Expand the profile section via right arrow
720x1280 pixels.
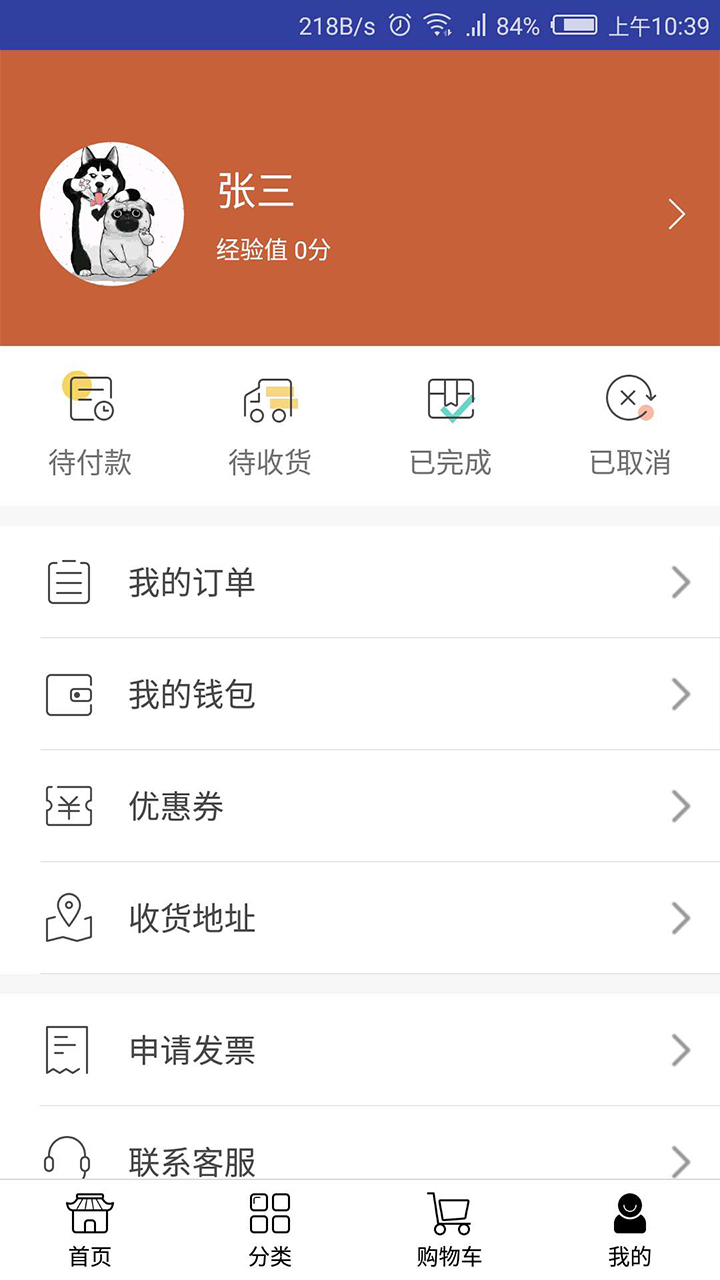click(676, 214)
